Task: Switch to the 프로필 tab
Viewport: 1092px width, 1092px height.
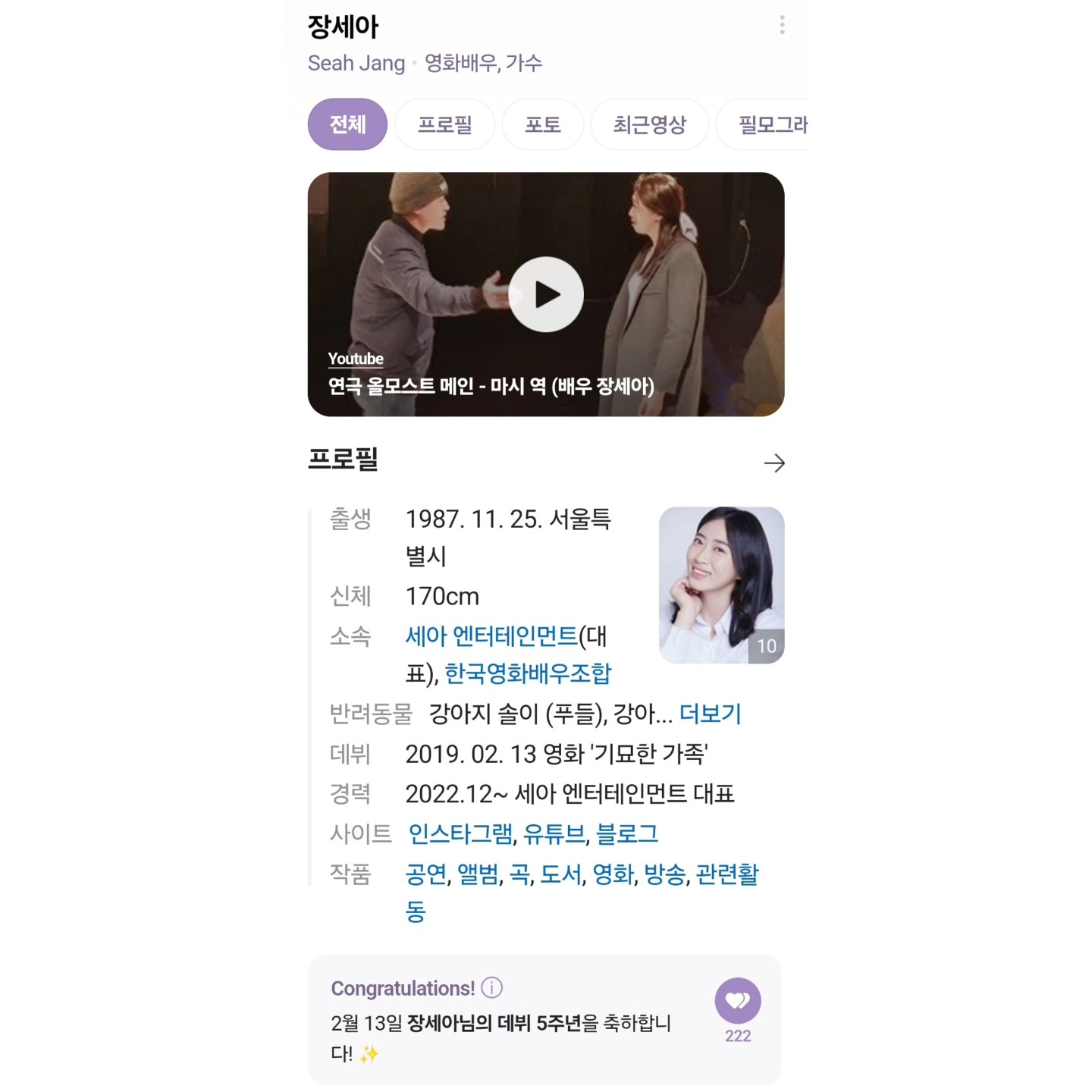Action: point(444,124)
